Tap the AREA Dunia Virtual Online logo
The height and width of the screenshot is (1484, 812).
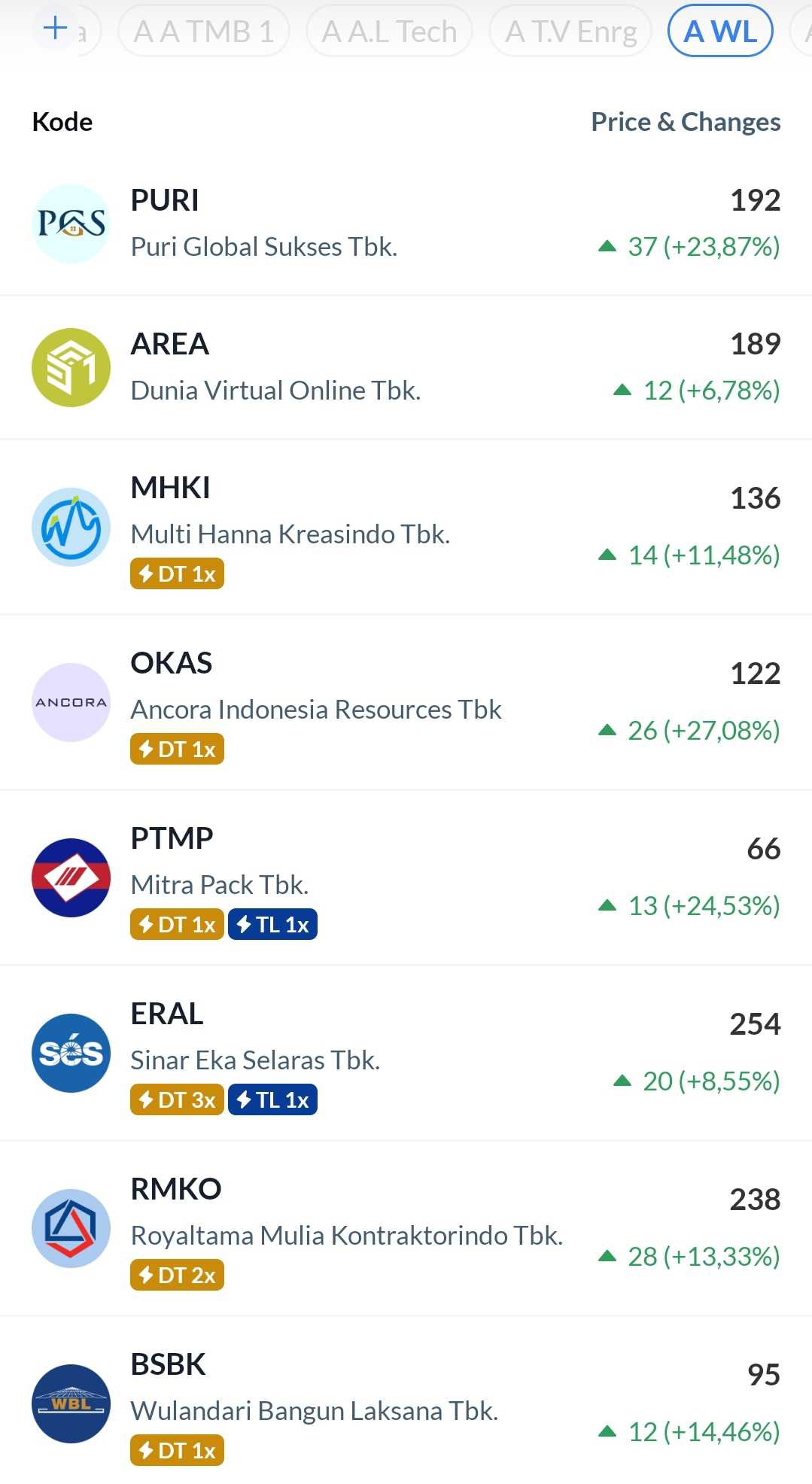pyautogui.click(x=70, y=367)
